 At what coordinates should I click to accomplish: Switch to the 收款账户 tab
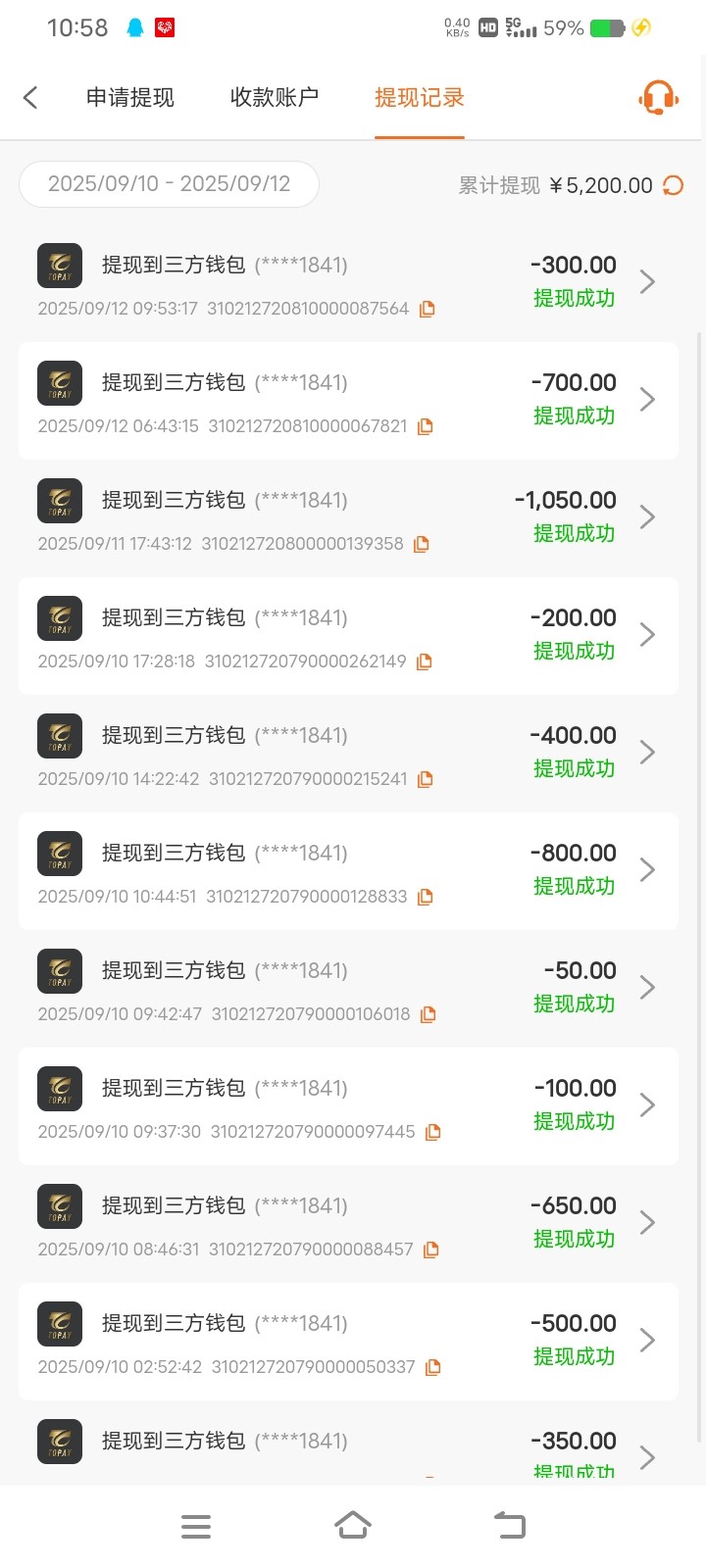(275, 97)
